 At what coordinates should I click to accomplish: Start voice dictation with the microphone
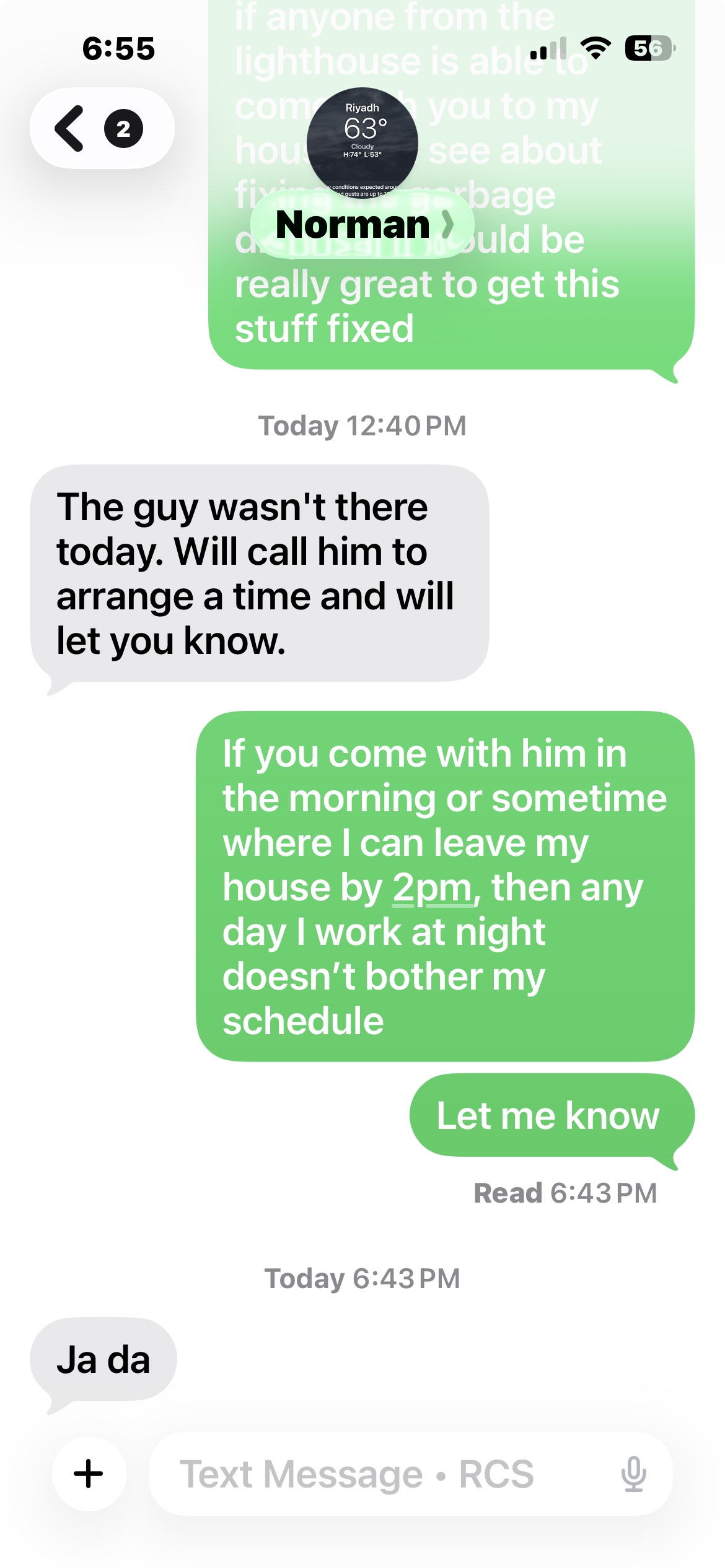[x=633, y=1473]
